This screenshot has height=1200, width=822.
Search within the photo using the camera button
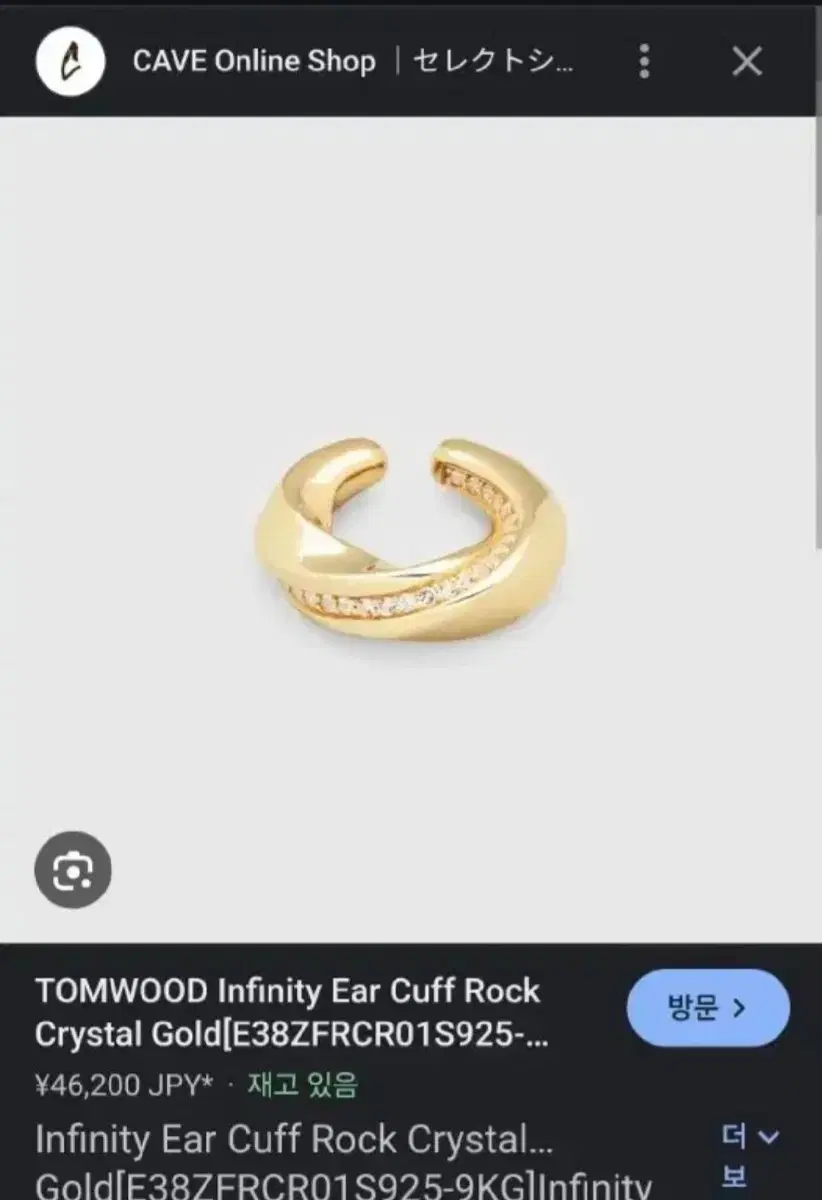(x=71, y=869)
